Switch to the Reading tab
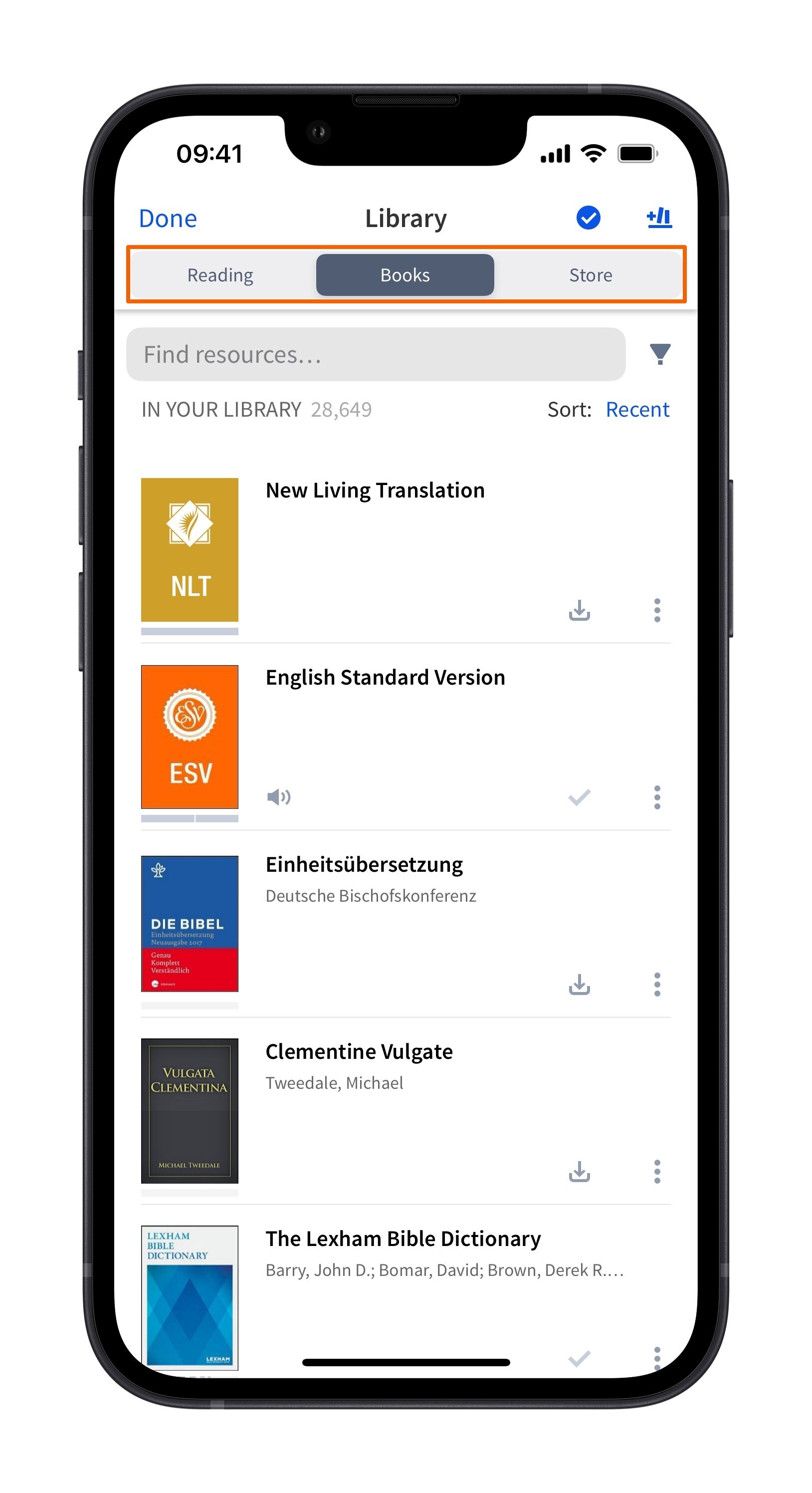 (220, 275)
